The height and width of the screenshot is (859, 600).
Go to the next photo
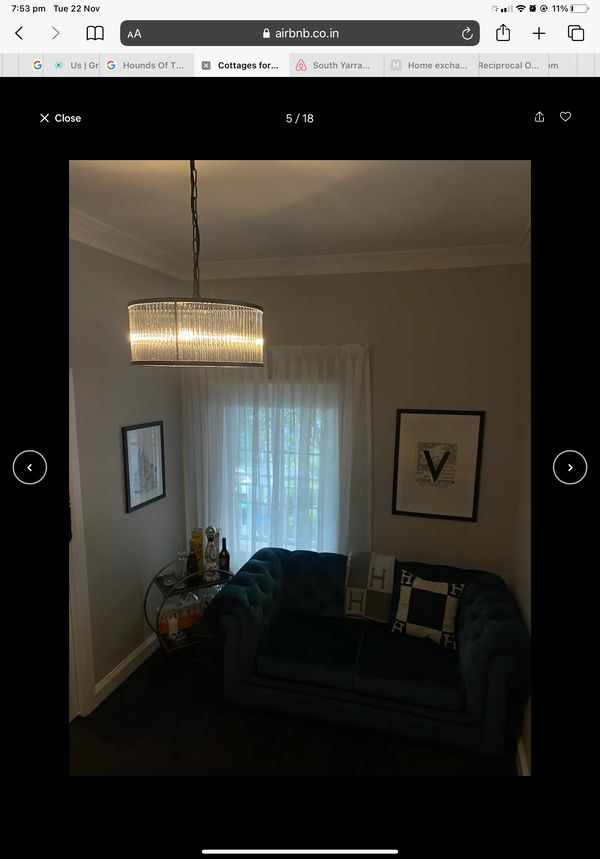point(570,467)
